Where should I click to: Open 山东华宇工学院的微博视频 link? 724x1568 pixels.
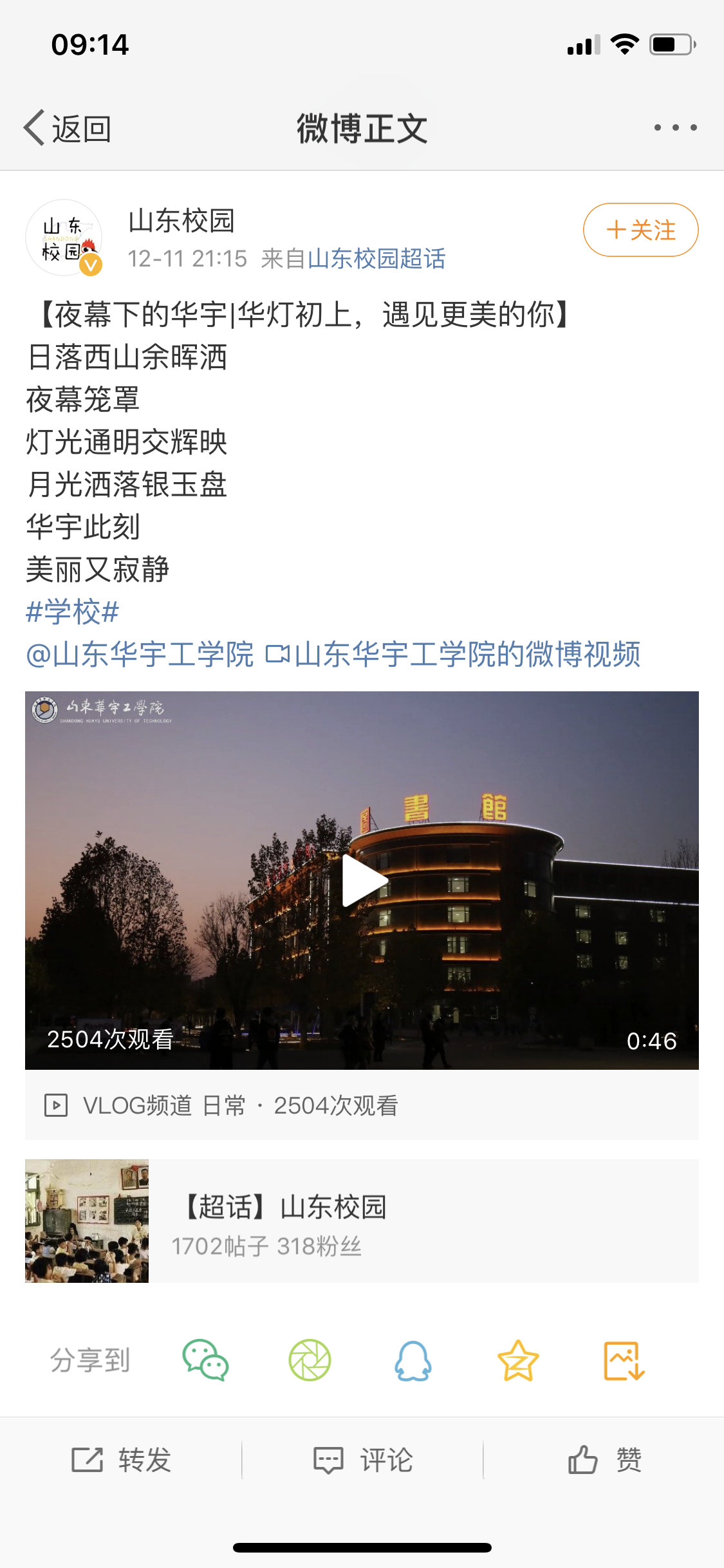[x=467, y=654]
